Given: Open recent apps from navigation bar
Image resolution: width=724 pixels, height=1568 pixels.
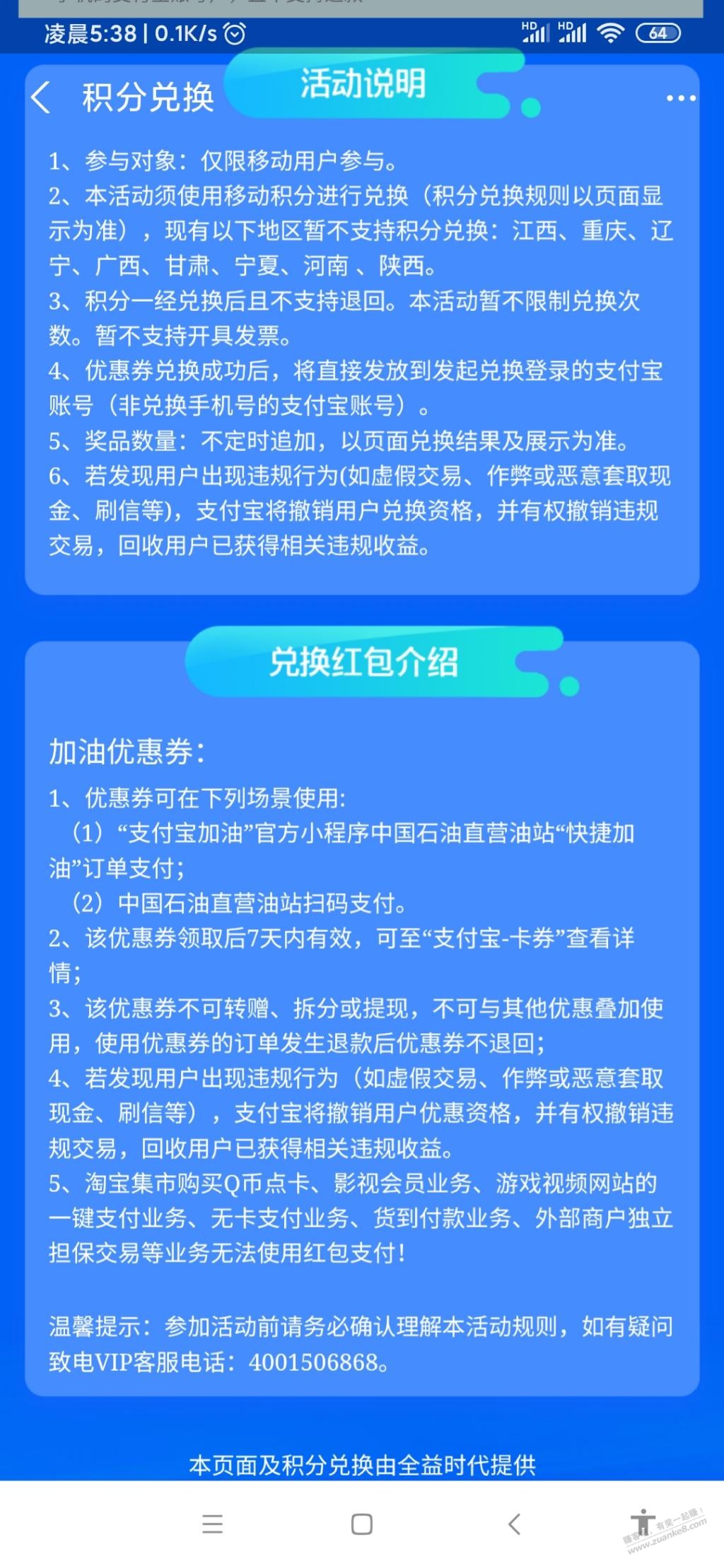Looking at the screenshot, I should point(212,1524).
